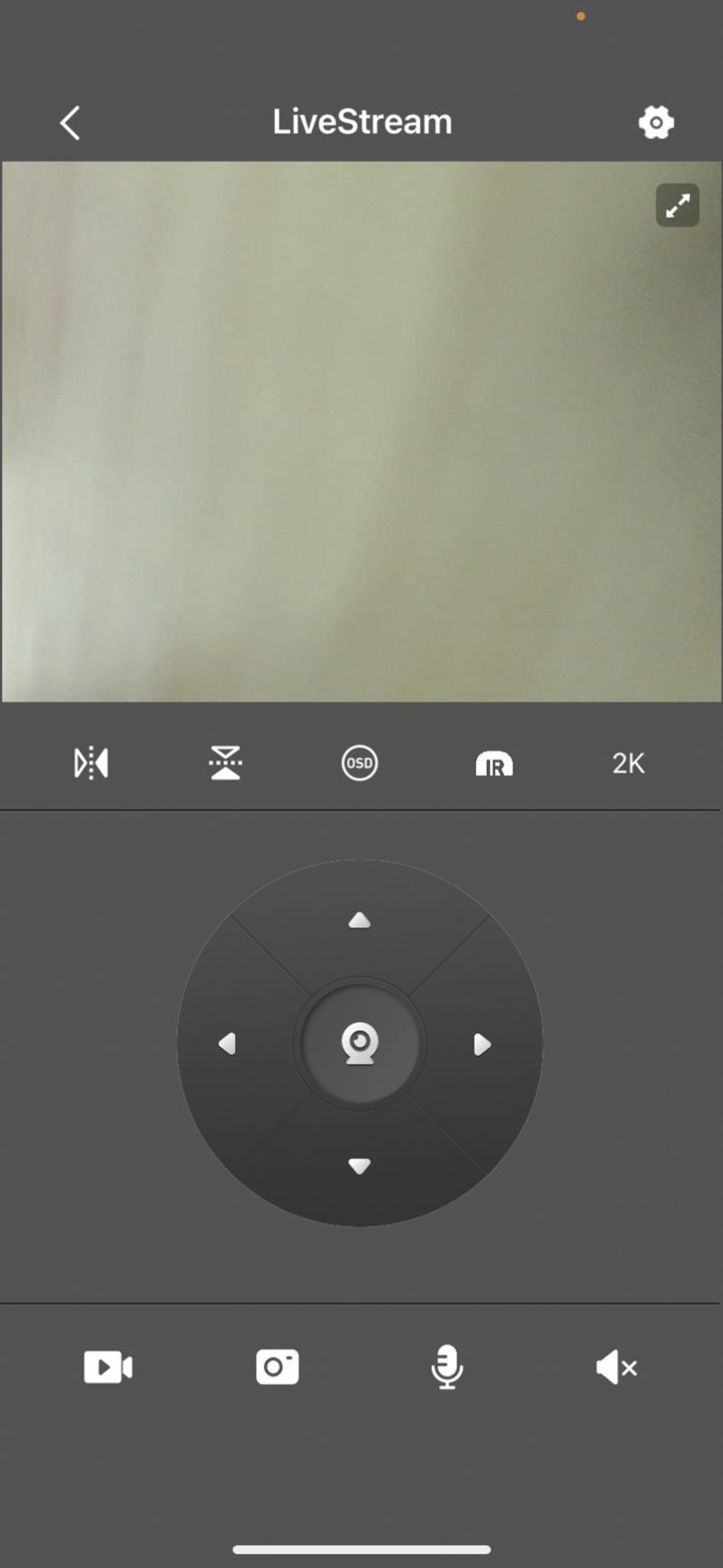Screen dimensions: 723x1568
Task: Tilt the camera up
Action: coord(359,921)
